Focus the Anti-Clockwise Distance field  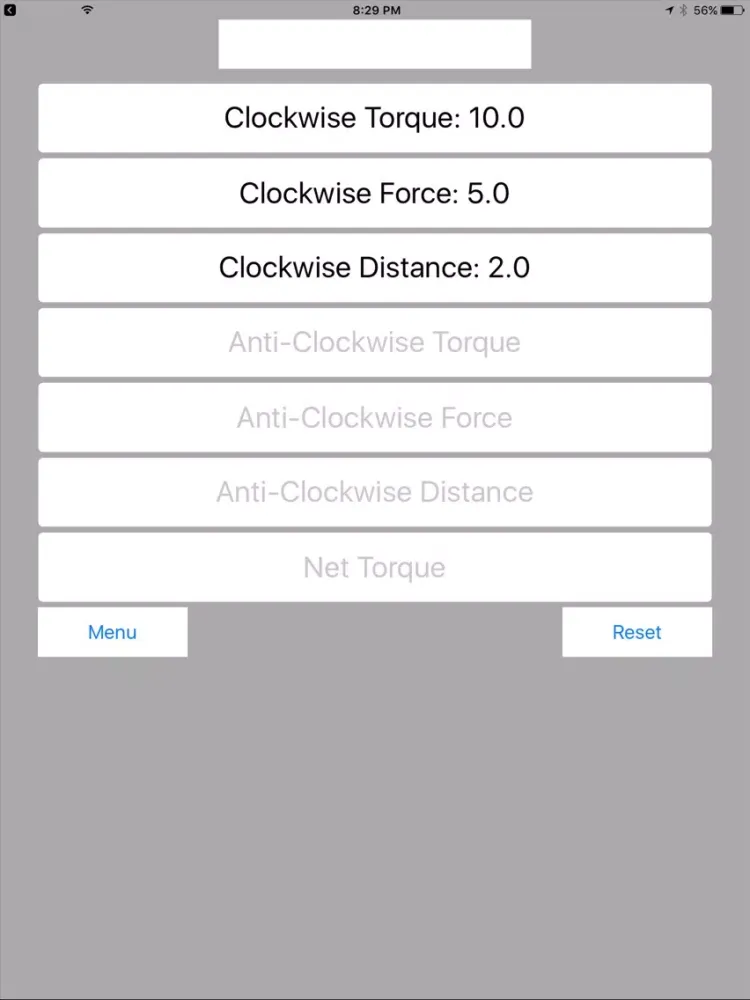point(375,492)
